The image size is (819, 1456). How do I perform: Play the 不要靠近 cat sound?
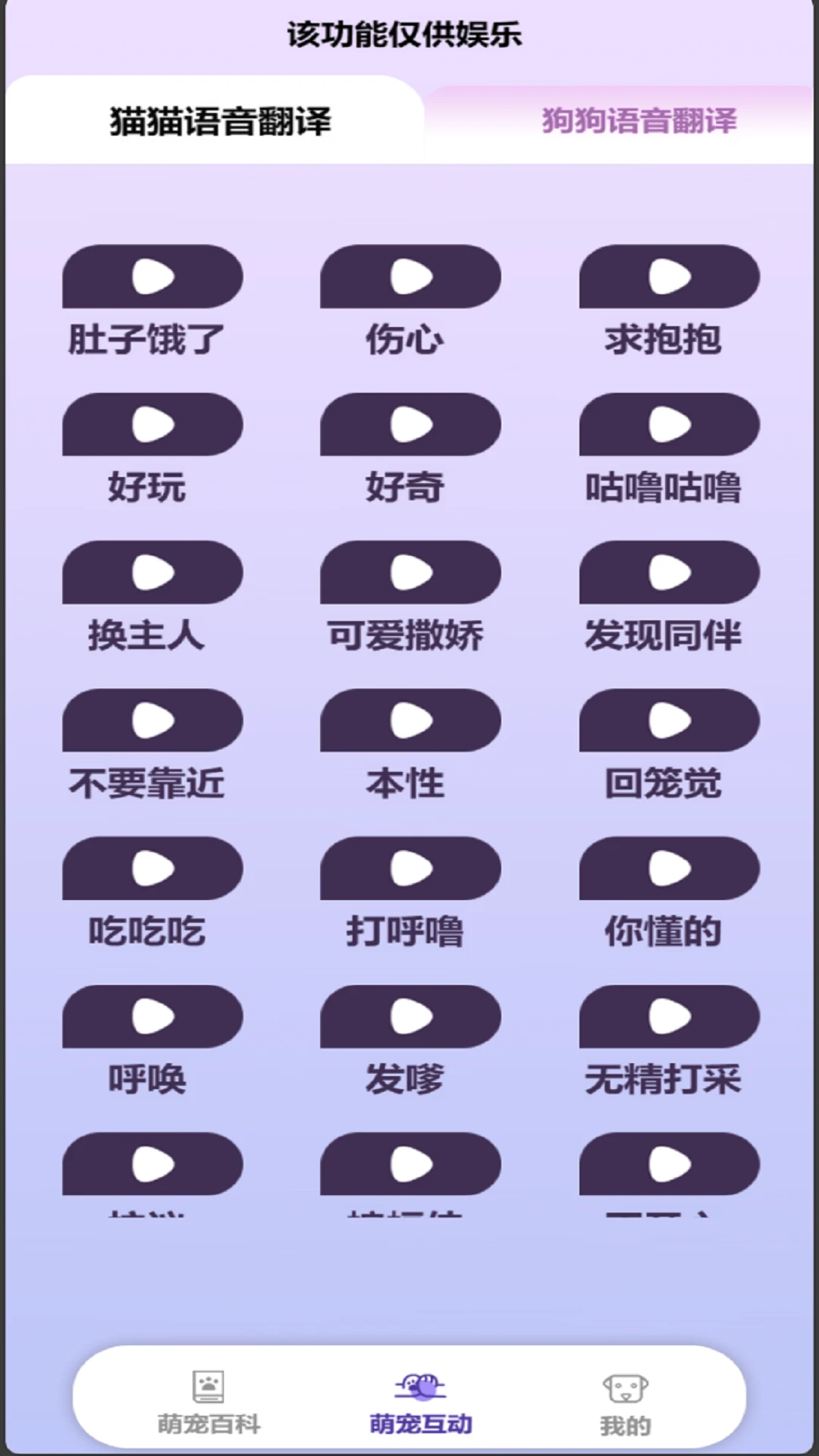[152, 722]
